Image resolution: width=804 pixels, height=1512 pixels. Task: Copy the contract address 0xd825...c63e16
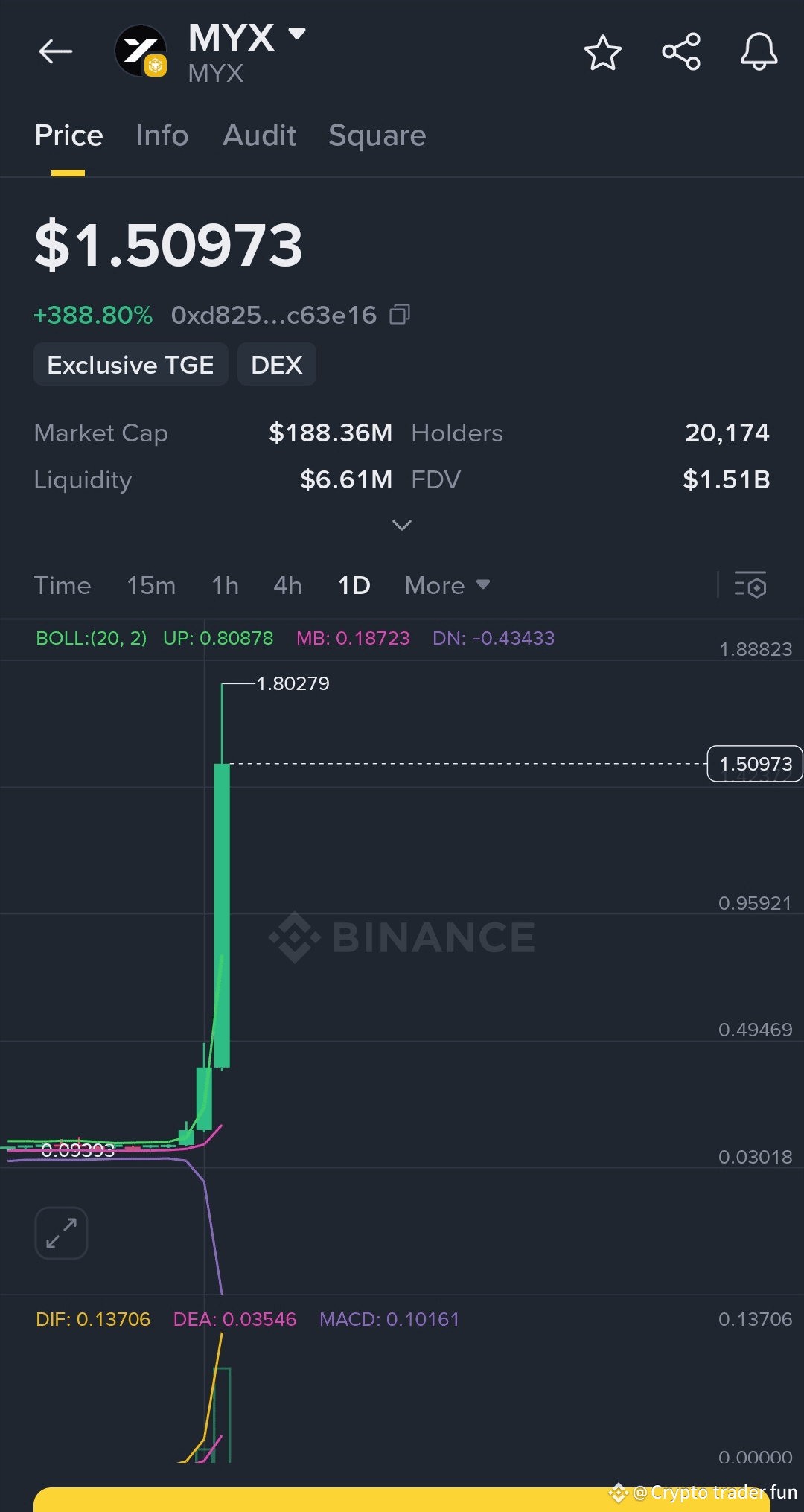pos(400,315)
